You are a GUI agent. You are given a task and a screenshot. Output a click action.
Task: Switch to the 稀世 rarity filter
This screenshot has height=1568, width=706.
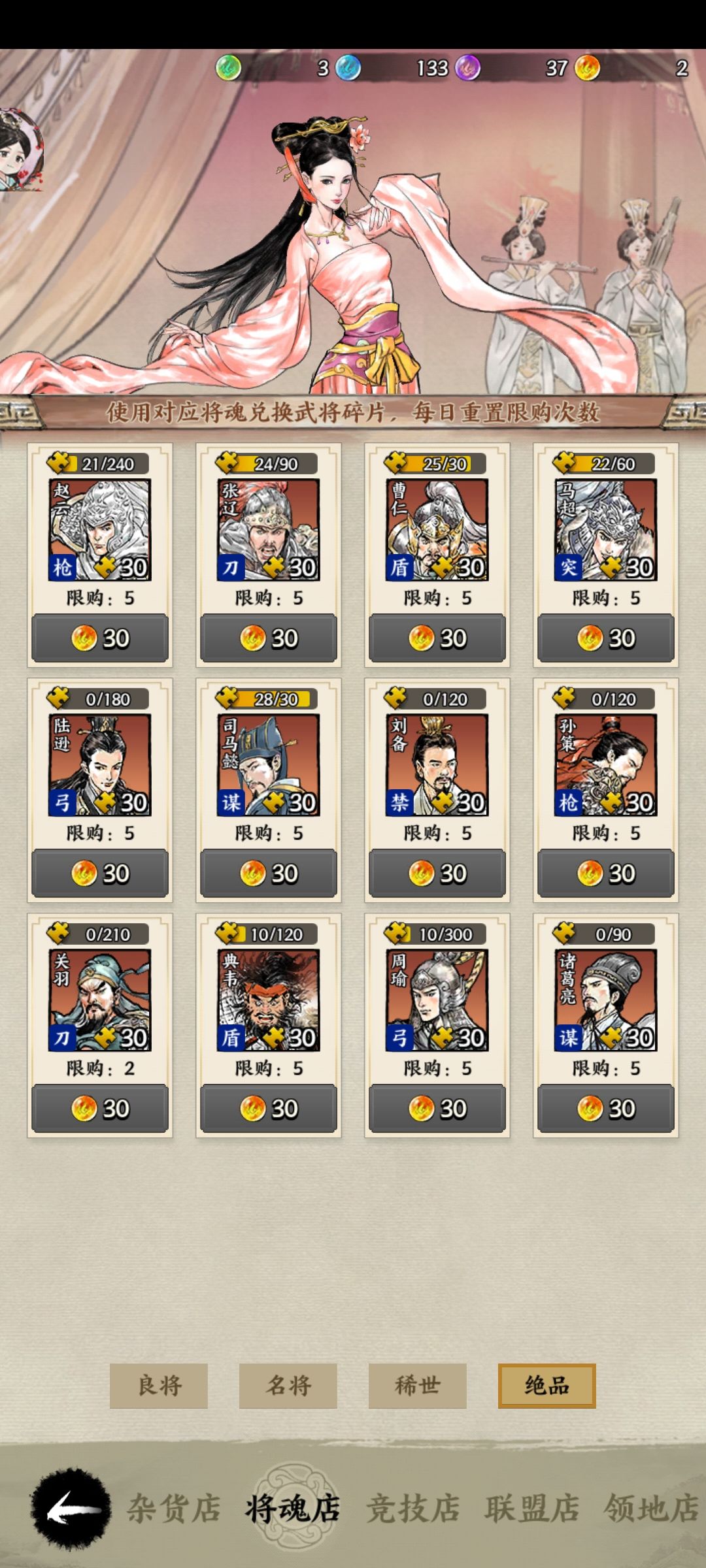(x=418, y=1385)
